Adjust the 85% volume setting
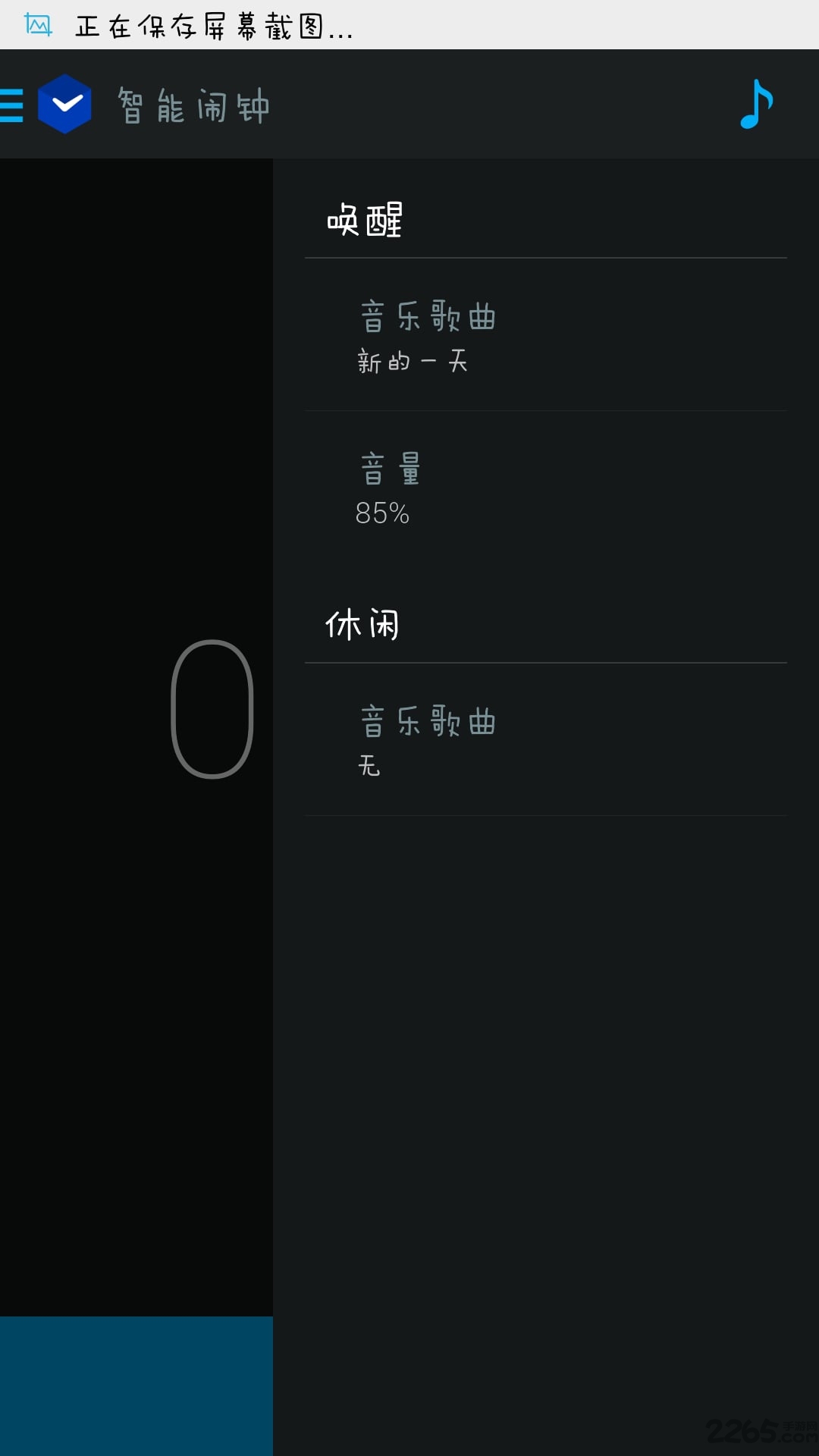The height and width of the screenshot is (1456, 819). (382, 514)
